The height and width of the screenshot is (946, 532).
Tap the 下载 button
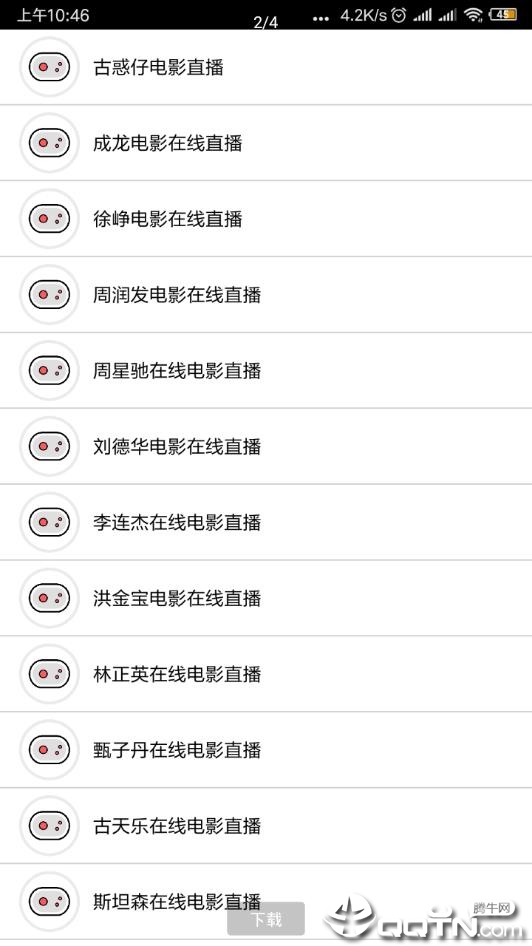pyautogui.click(x=266, y=919)
